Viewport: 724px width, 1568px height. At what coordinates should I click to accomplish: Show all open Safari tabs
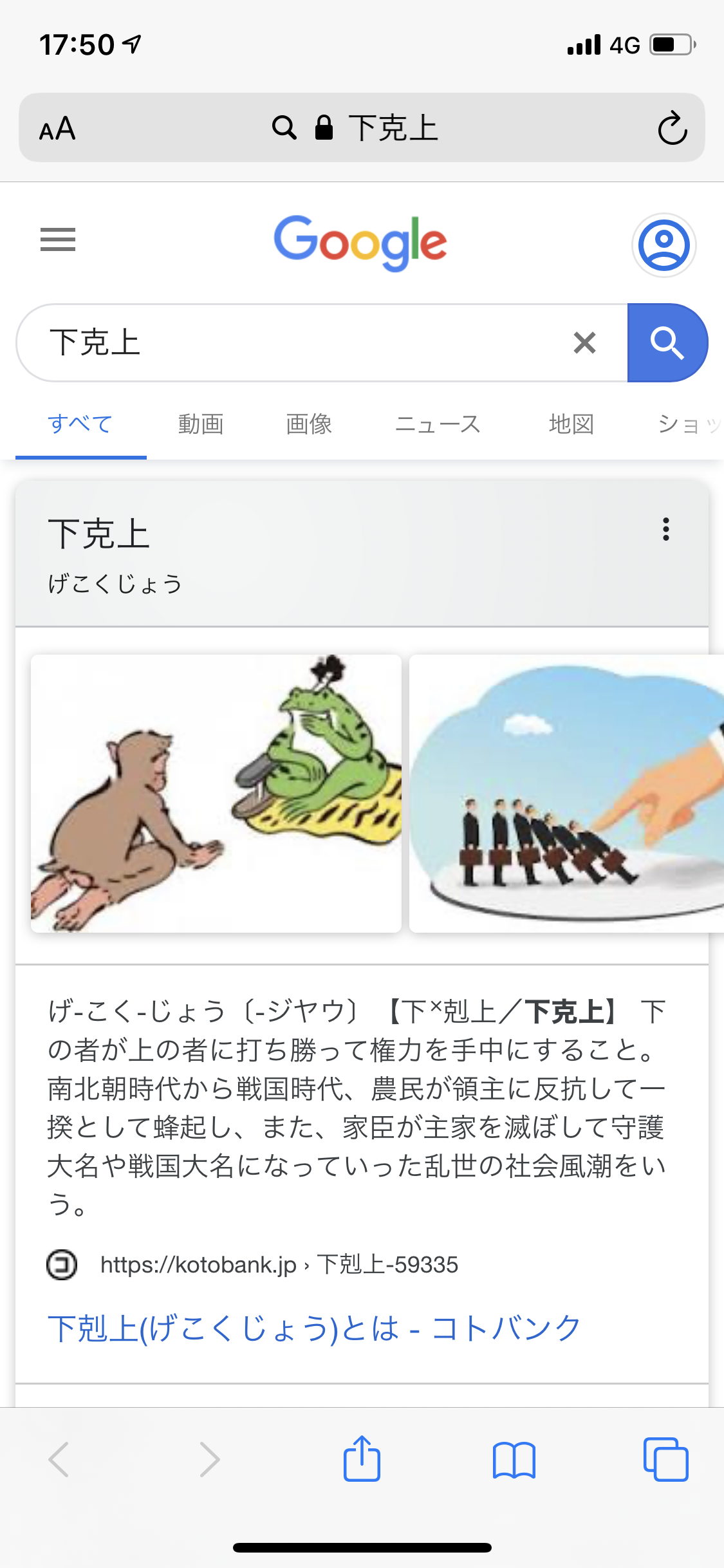click(665, 1459)
